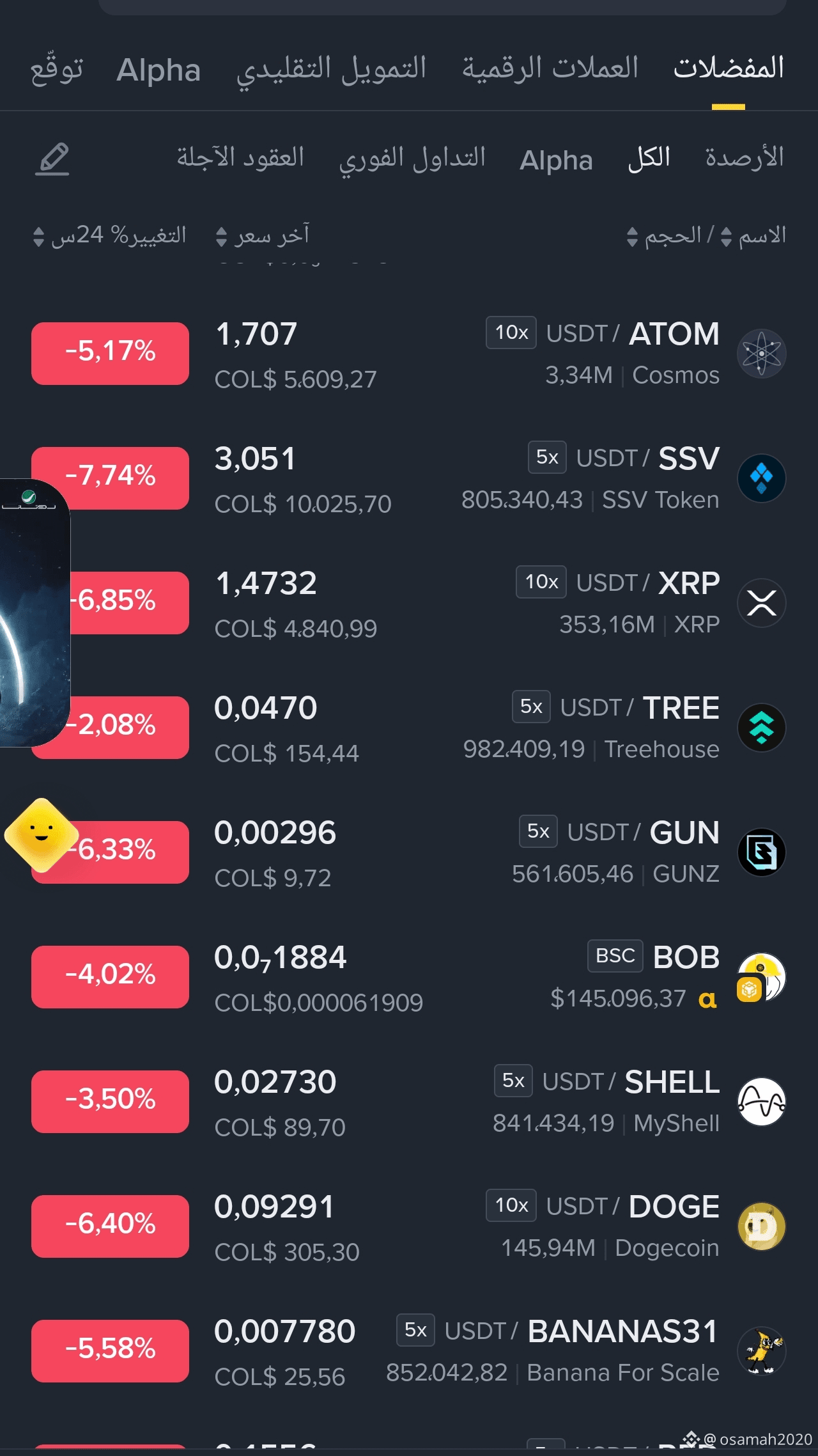Open the ATOM/USDT pair
The height and width of the screenshot is (1456, 818).
409,354
